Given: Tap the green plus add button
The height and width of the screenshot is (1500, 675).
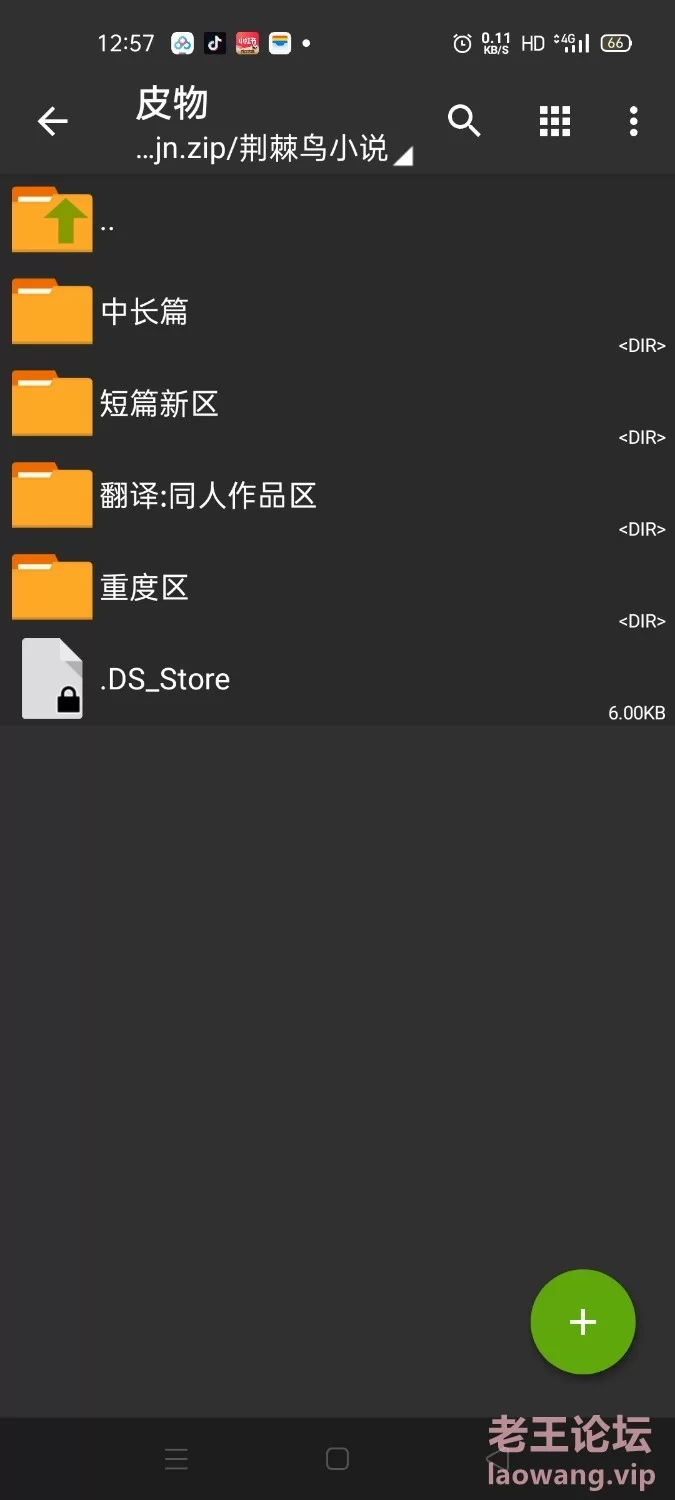Looking at the screenshot, I should pos(583,1322).
